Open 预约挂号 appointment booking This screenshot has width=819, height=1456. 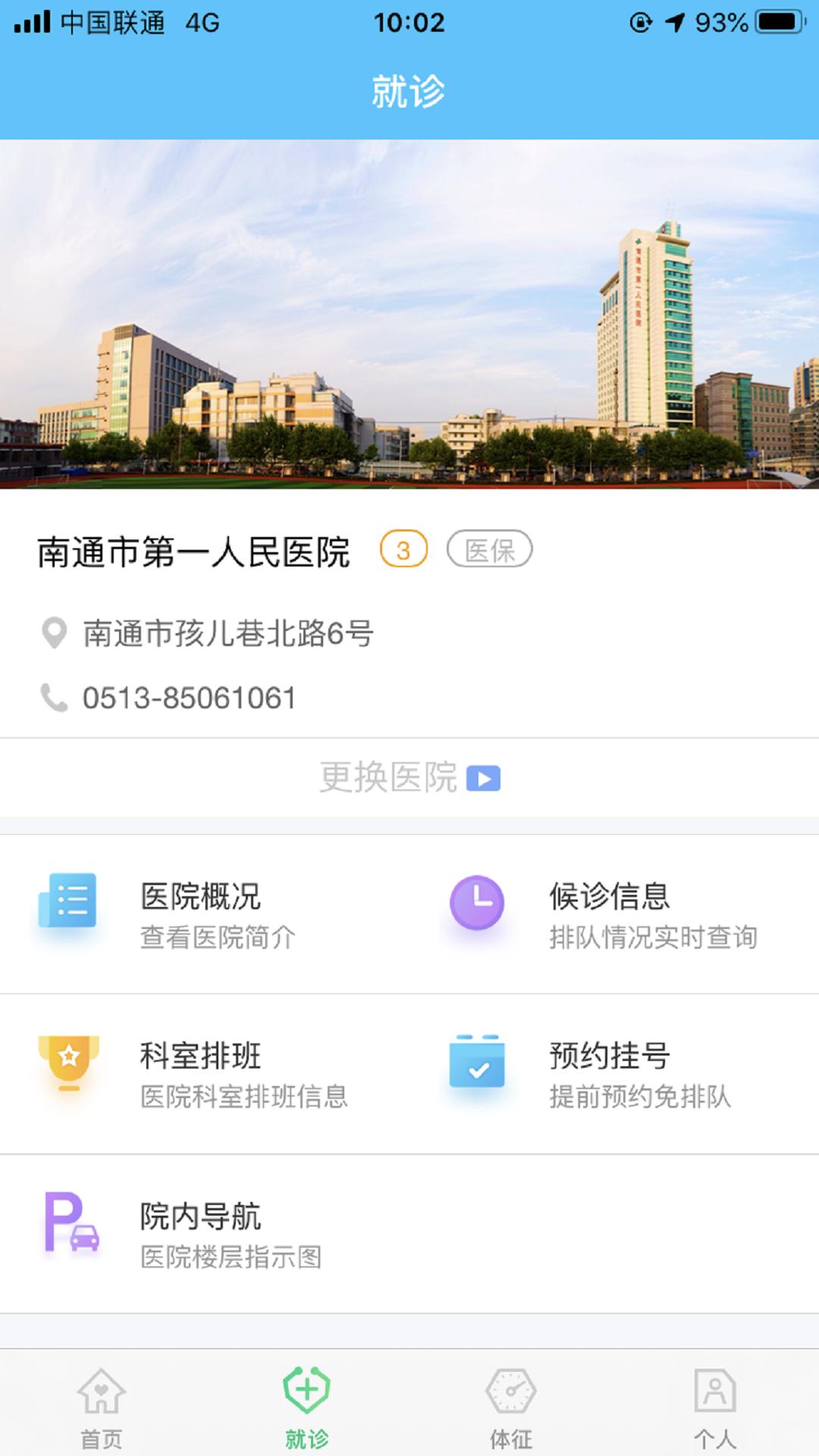[x=610, y=1074]
